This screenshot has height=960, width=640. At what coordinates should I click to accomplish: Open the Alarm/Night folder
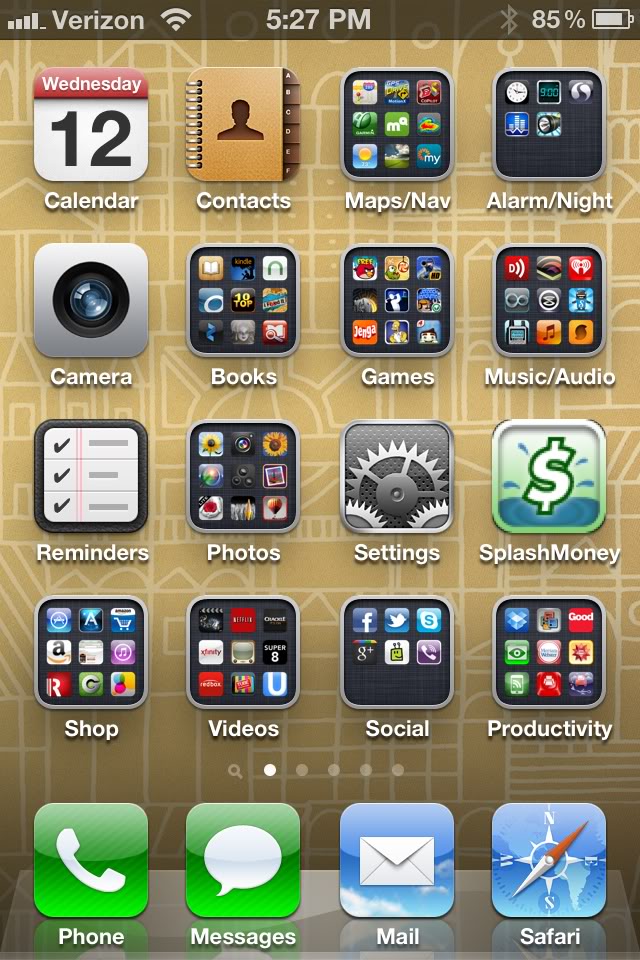point(549,125)
